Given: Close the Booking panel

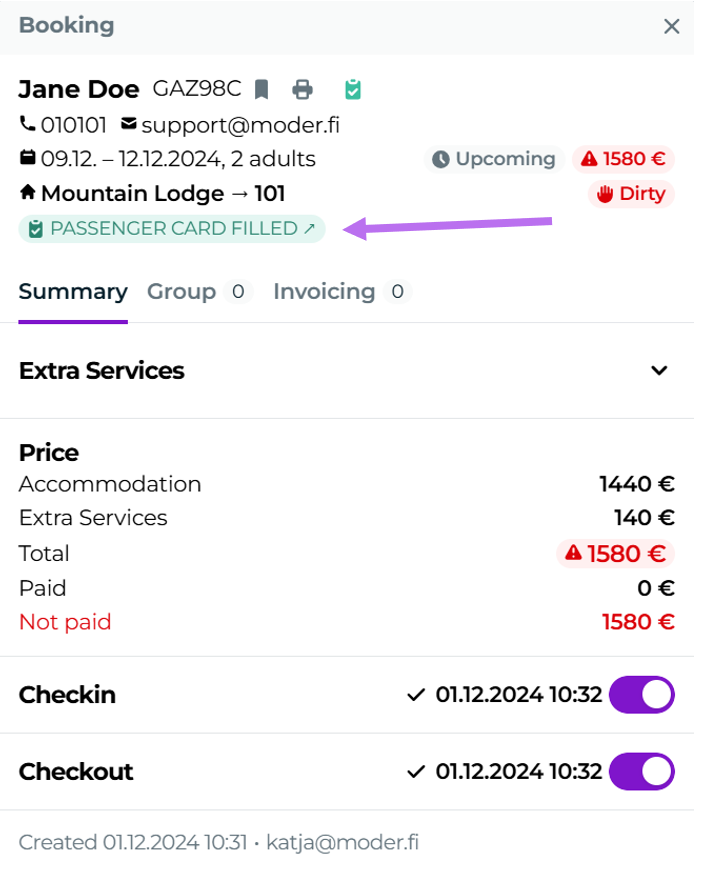Looking at the screenshot, I should tap(671, 27).
